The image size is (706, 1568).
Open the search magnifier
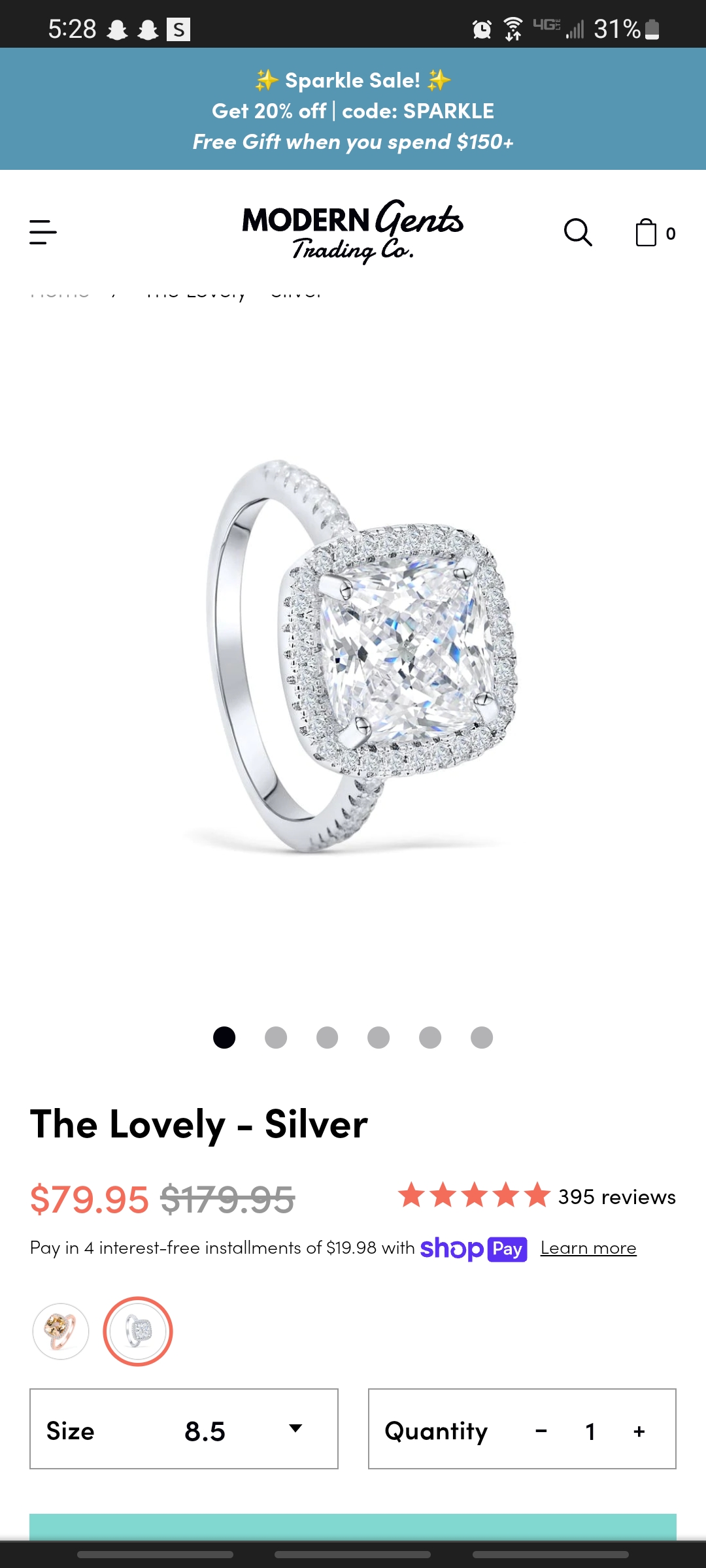pos(578,232)
